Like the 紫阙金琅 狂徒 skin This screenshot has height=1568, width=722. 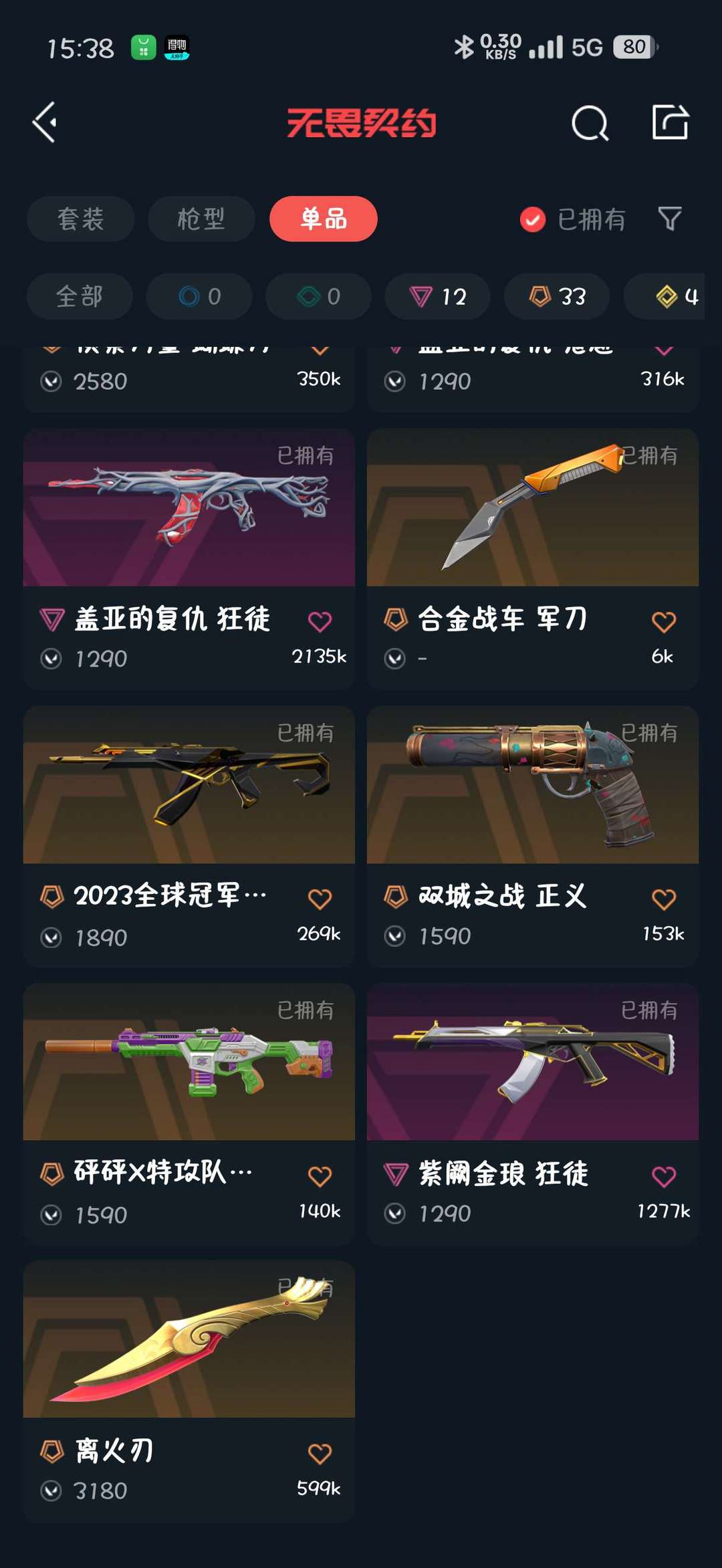[x=663, y=1177]
